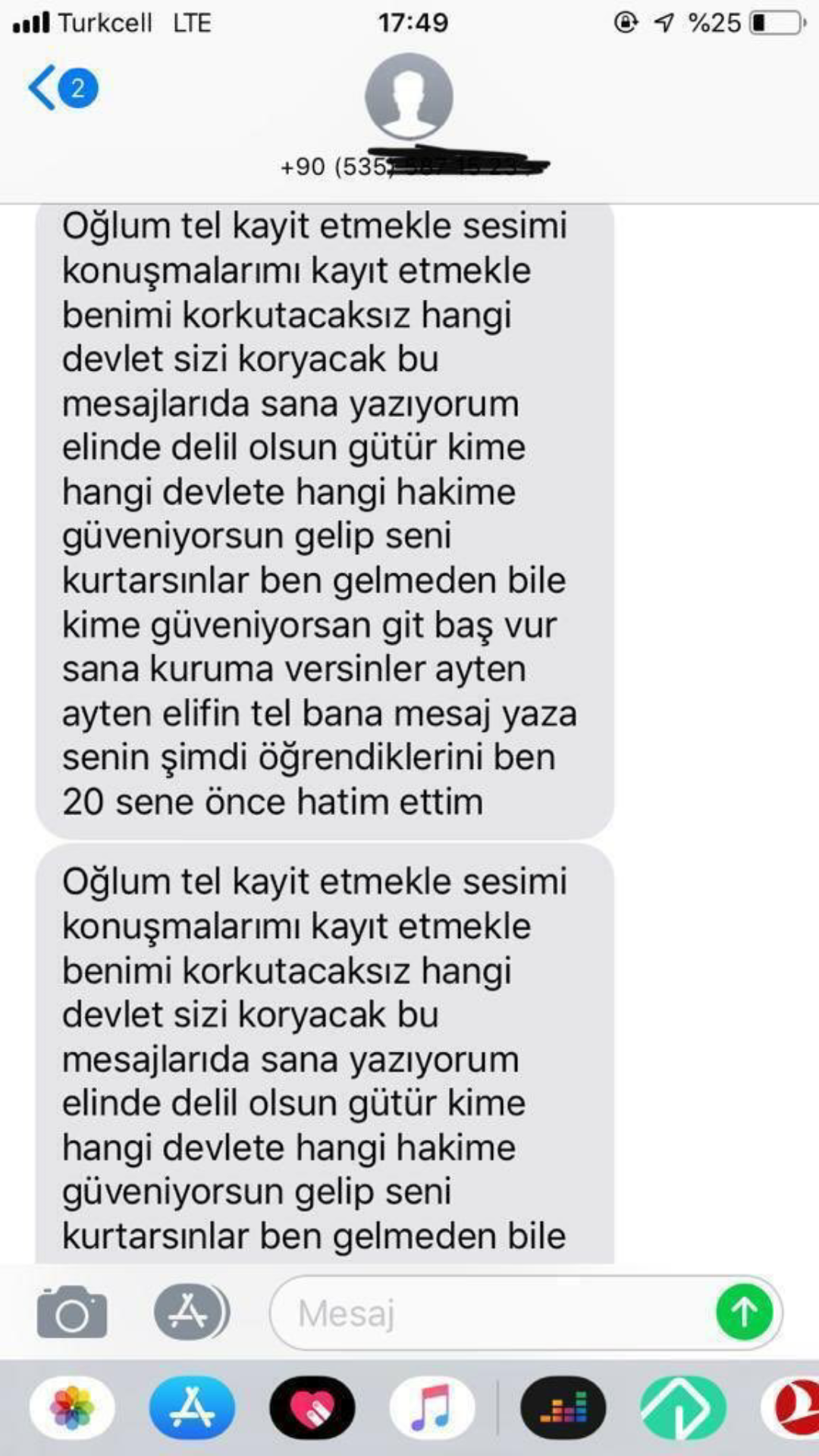819x1456 pixels.
Task: Toggle the iMessage apps drawer
Action: [x=190, y=1313]
